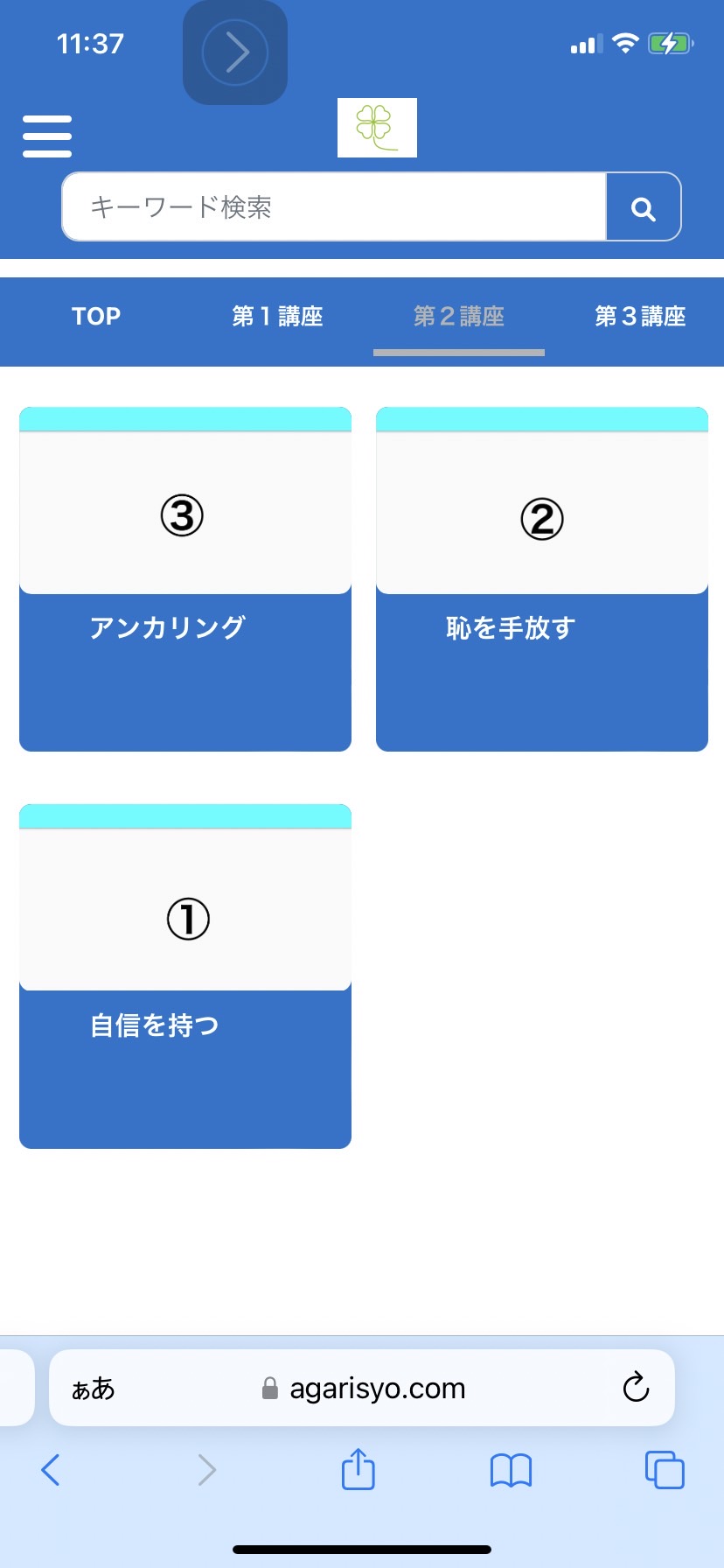Viewport: 724px width, 1568px height.
Task: Switch to the 第1講座 tab
Action: tap(277, 316)
